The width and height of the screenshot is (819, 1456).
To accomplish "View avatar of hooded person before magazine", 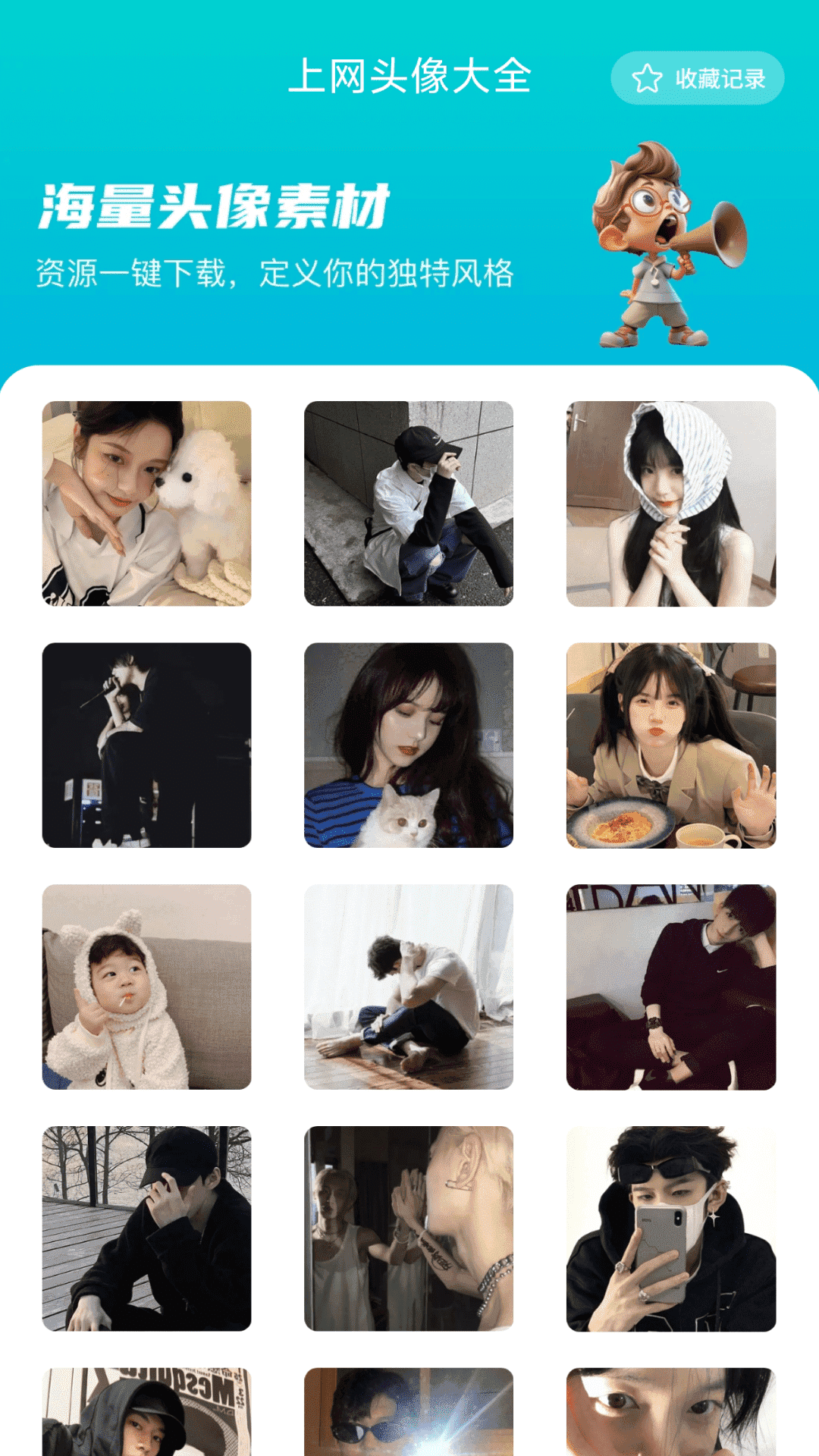I will pyautogui.click(x=146, y=1412).
